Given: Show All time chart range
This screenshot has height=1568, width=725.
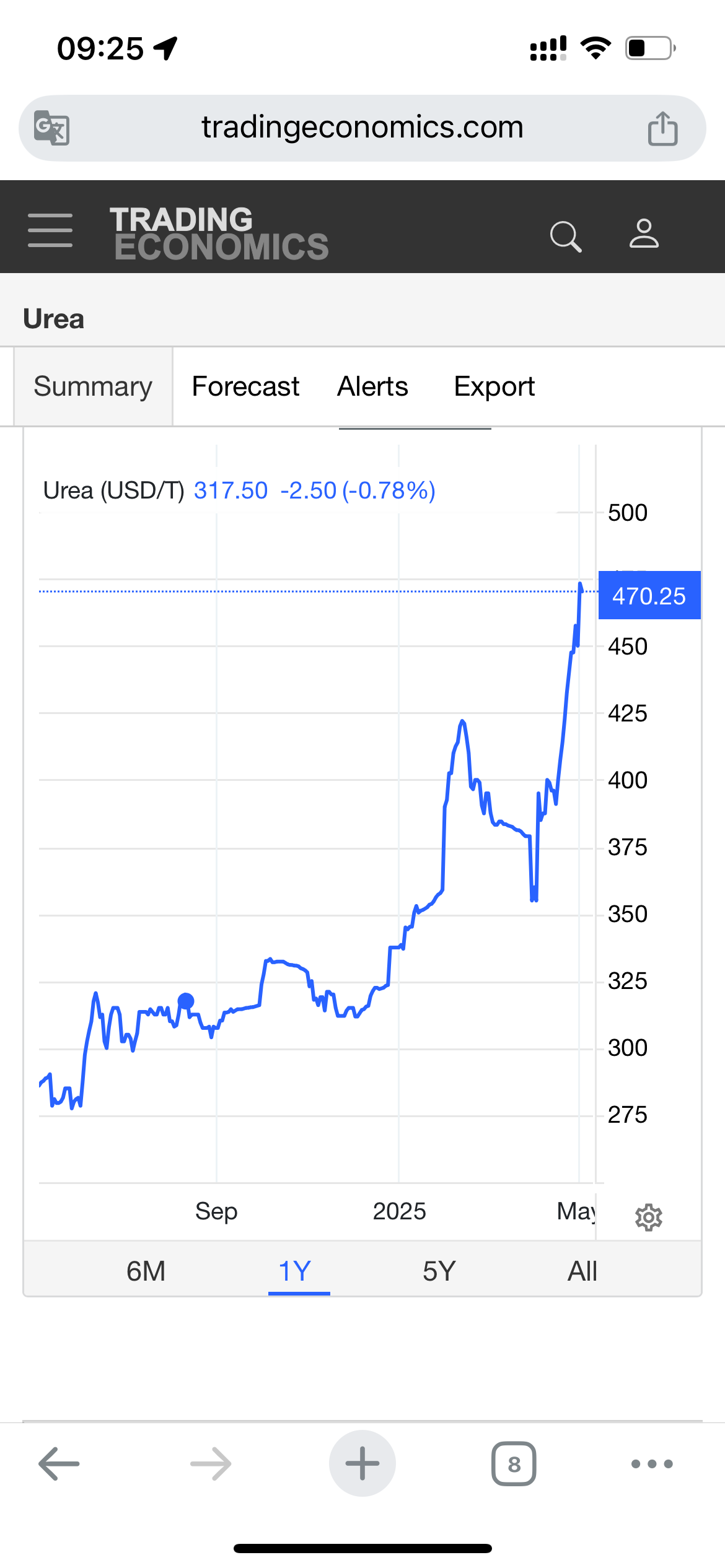Looking at the screenshot, I should (582, 1271).
